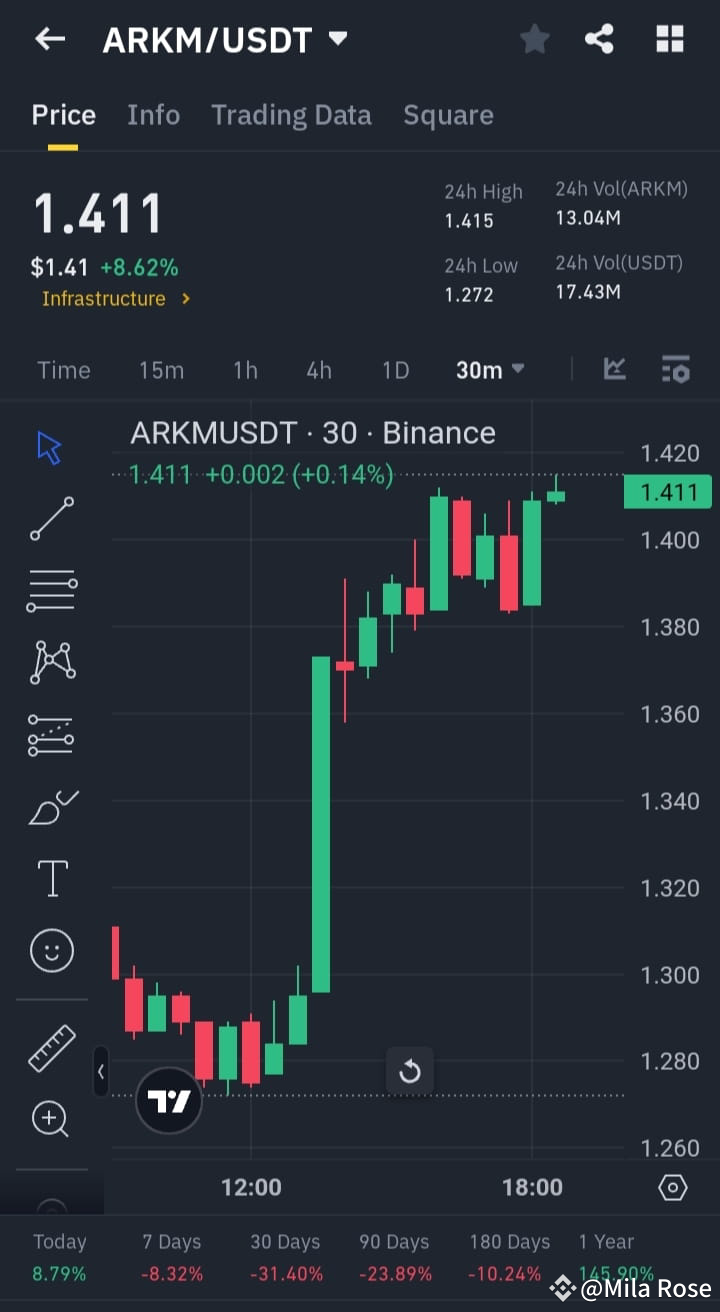
Task: Tap the TradingView logo on the chart
Action: pyautogui.click(x=168, y=1100)
